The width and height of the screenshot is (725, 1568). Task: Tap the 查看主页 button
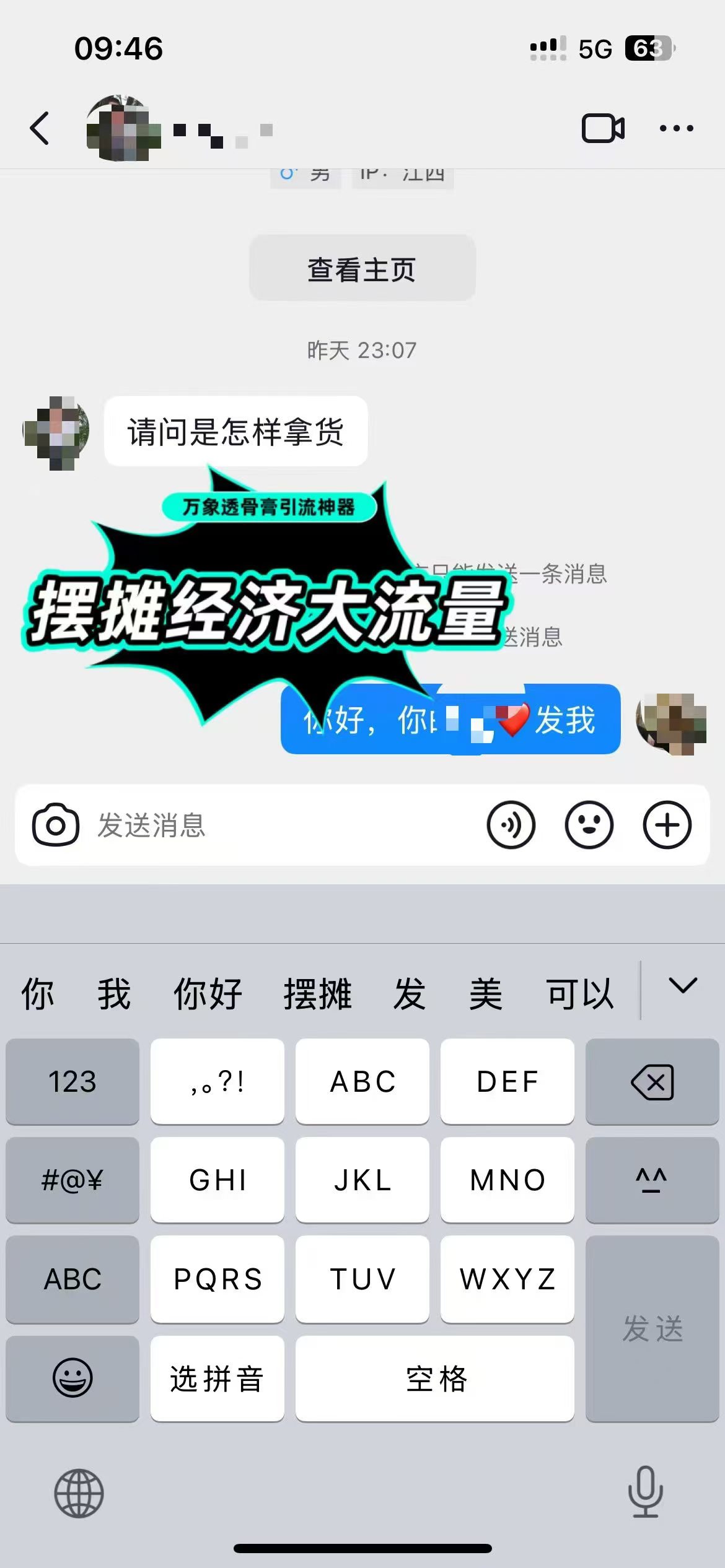pos(362,269)
